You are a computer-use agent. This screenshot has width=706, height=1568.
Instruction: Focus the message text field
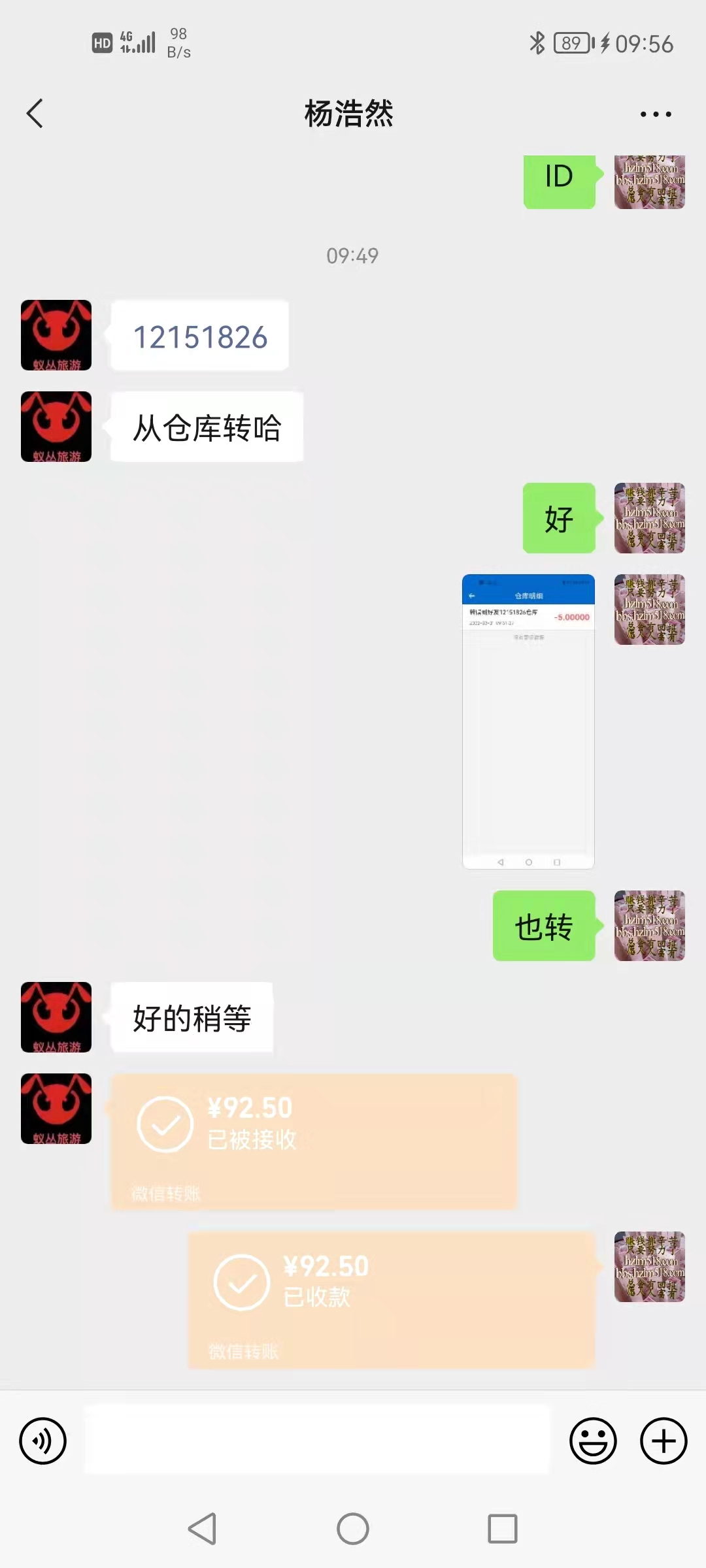(317, 1441)
